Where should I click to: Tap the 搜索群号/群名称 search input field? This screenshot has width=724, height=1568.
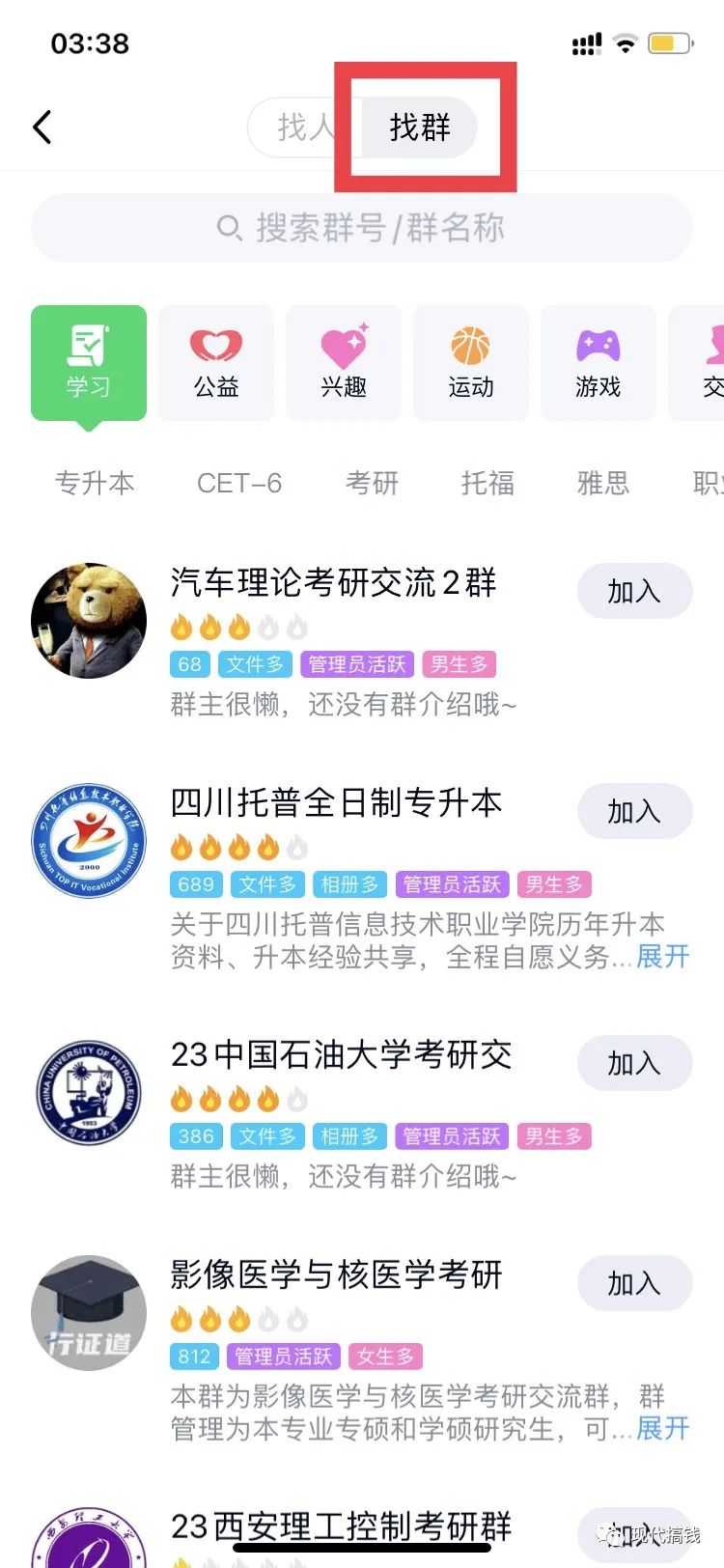point(362,228)
